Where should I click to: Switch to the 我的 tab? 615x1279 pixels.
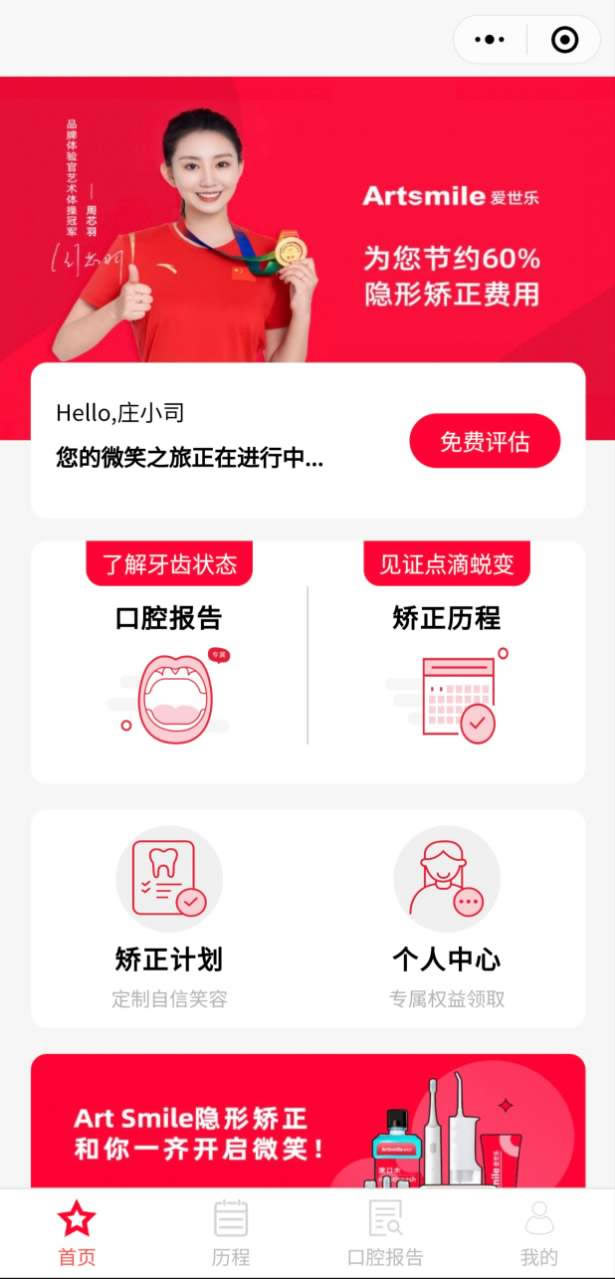coord(539,1234)
